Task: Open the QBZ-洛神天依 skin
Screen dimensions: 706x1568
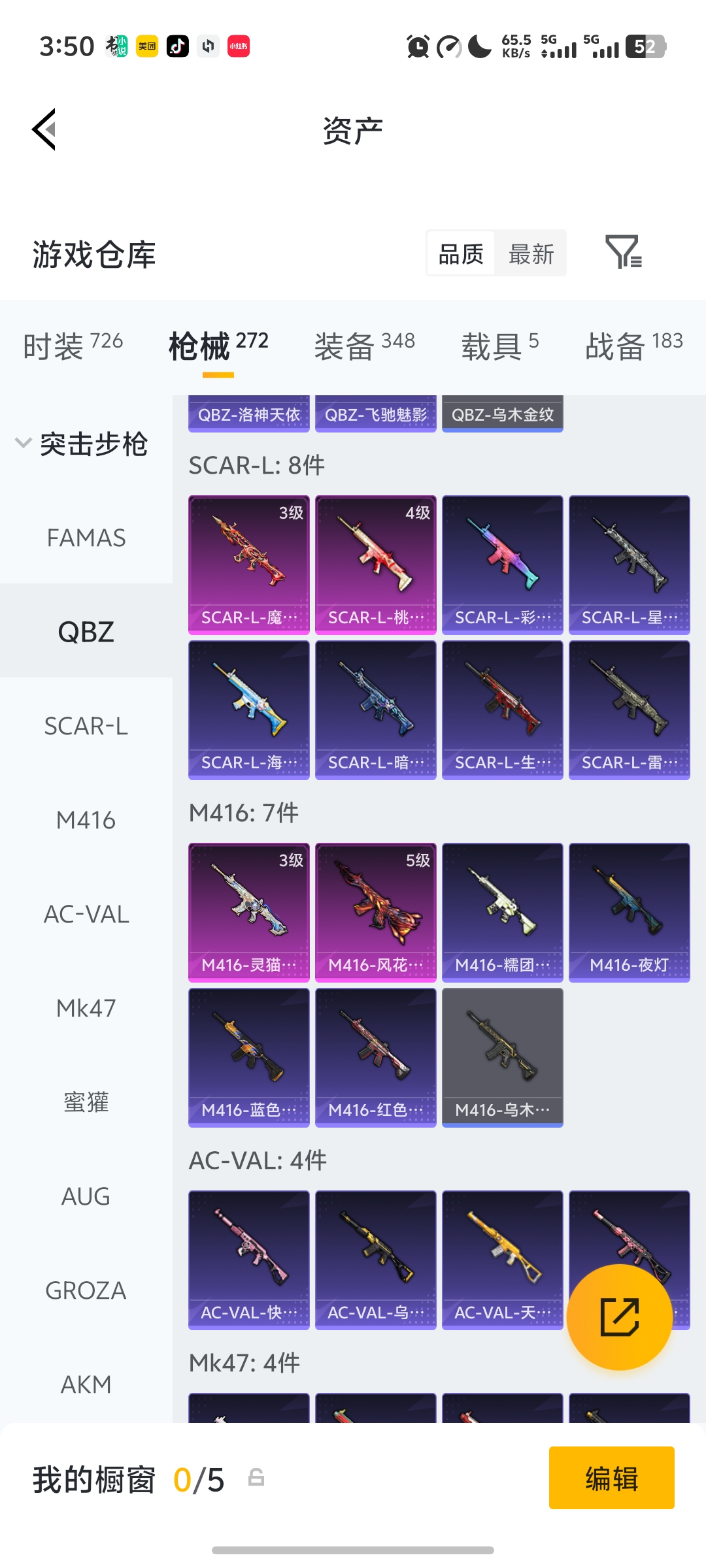Action: click(x=248, y=414)
